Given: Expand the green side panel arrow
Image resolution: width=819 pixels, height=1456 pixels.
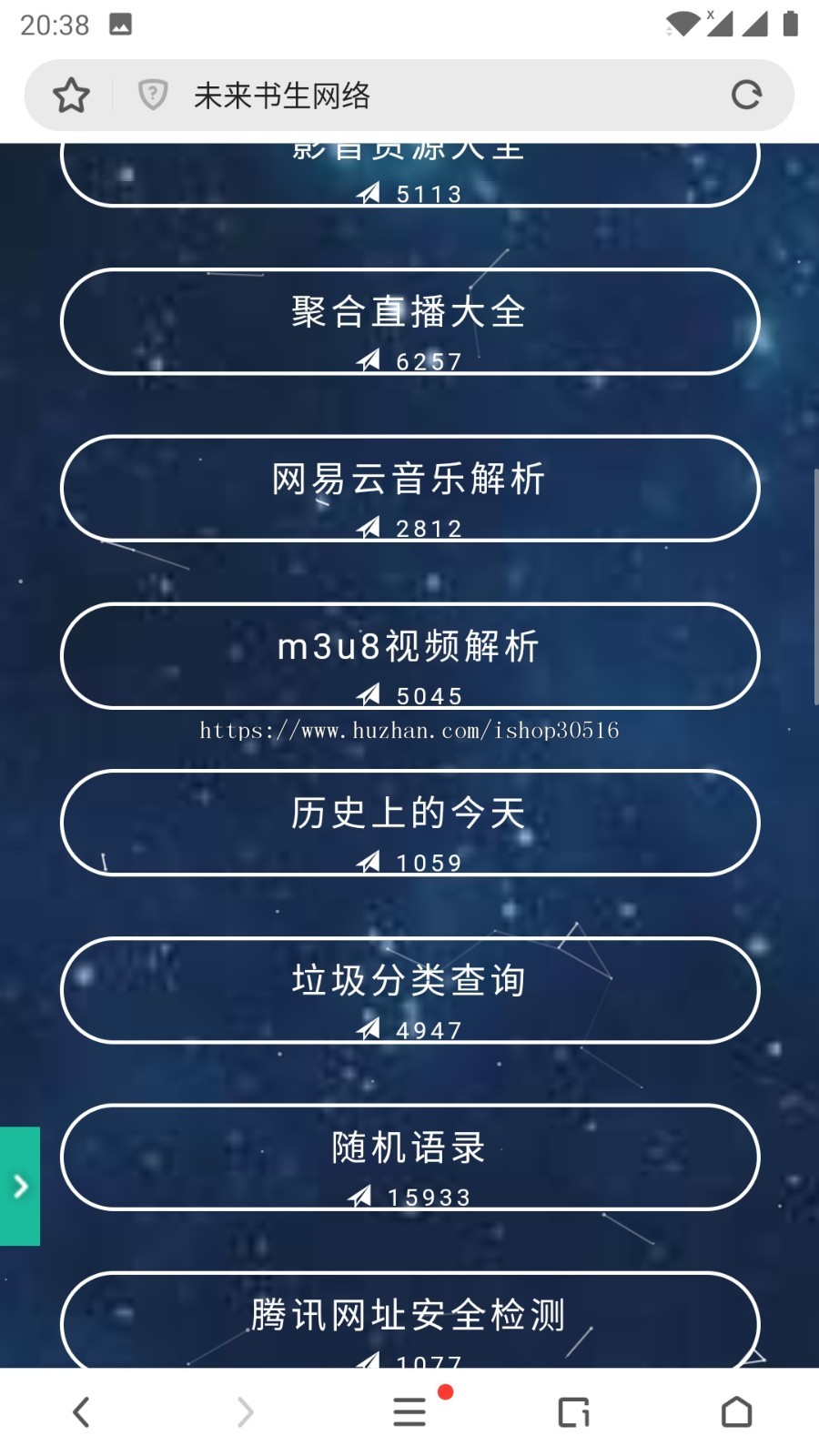Looking at the screenshot, I should 20,1186.
